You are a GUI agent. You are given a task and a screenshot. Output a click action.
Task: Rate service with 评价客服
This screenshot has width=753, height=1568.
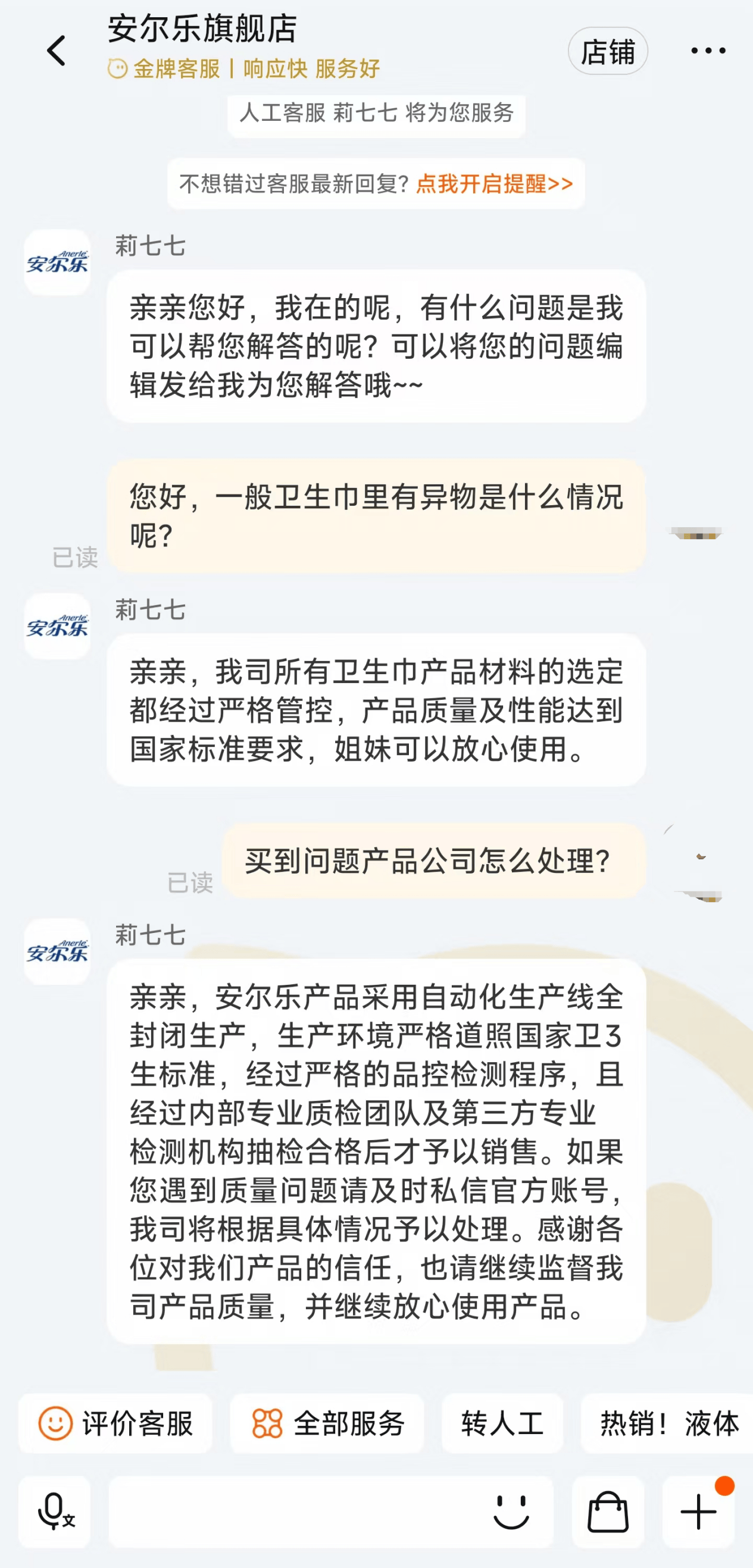coord(115,1424)
